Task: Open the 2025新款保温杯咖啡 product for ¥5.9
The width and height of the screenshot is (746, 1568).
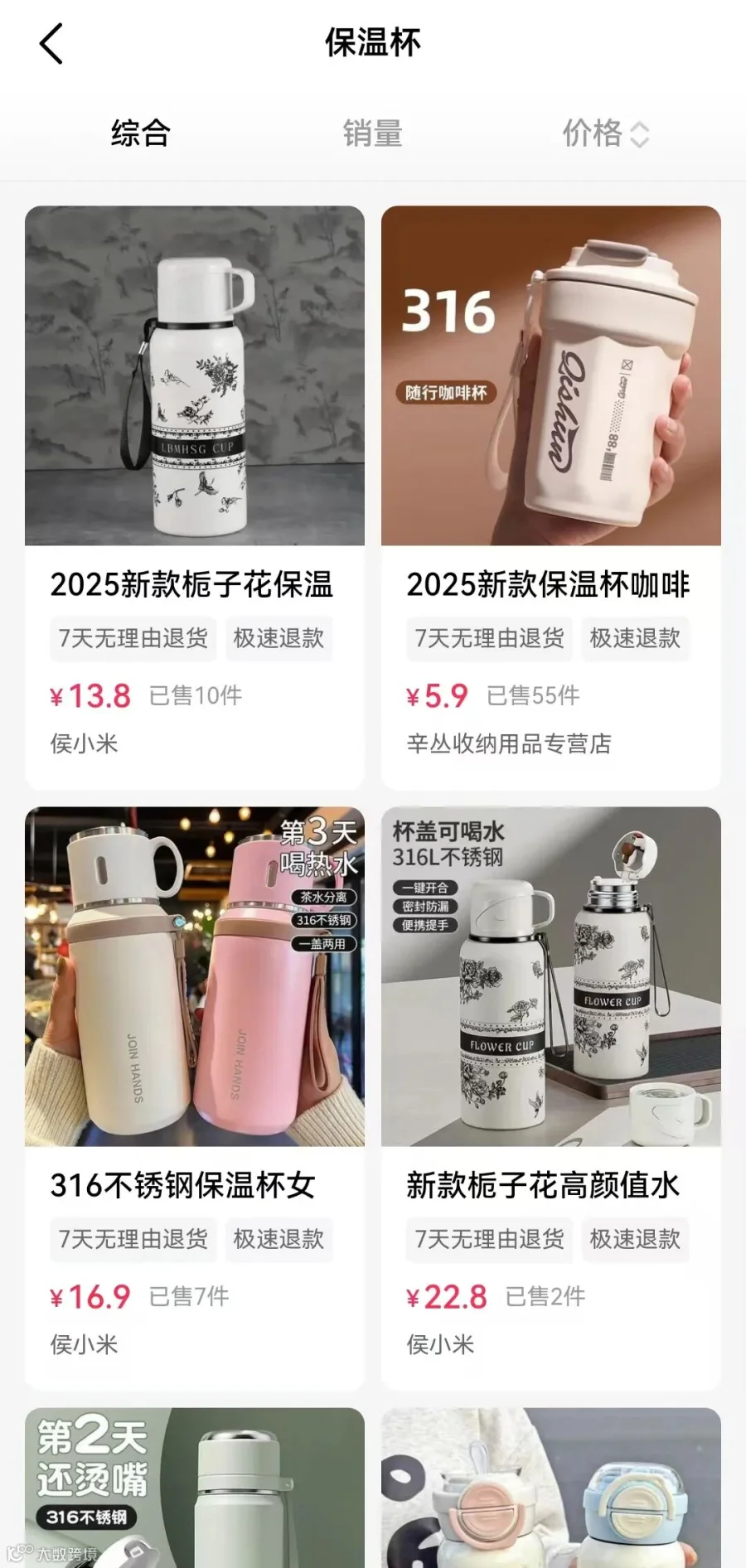Action: (551, 497)
